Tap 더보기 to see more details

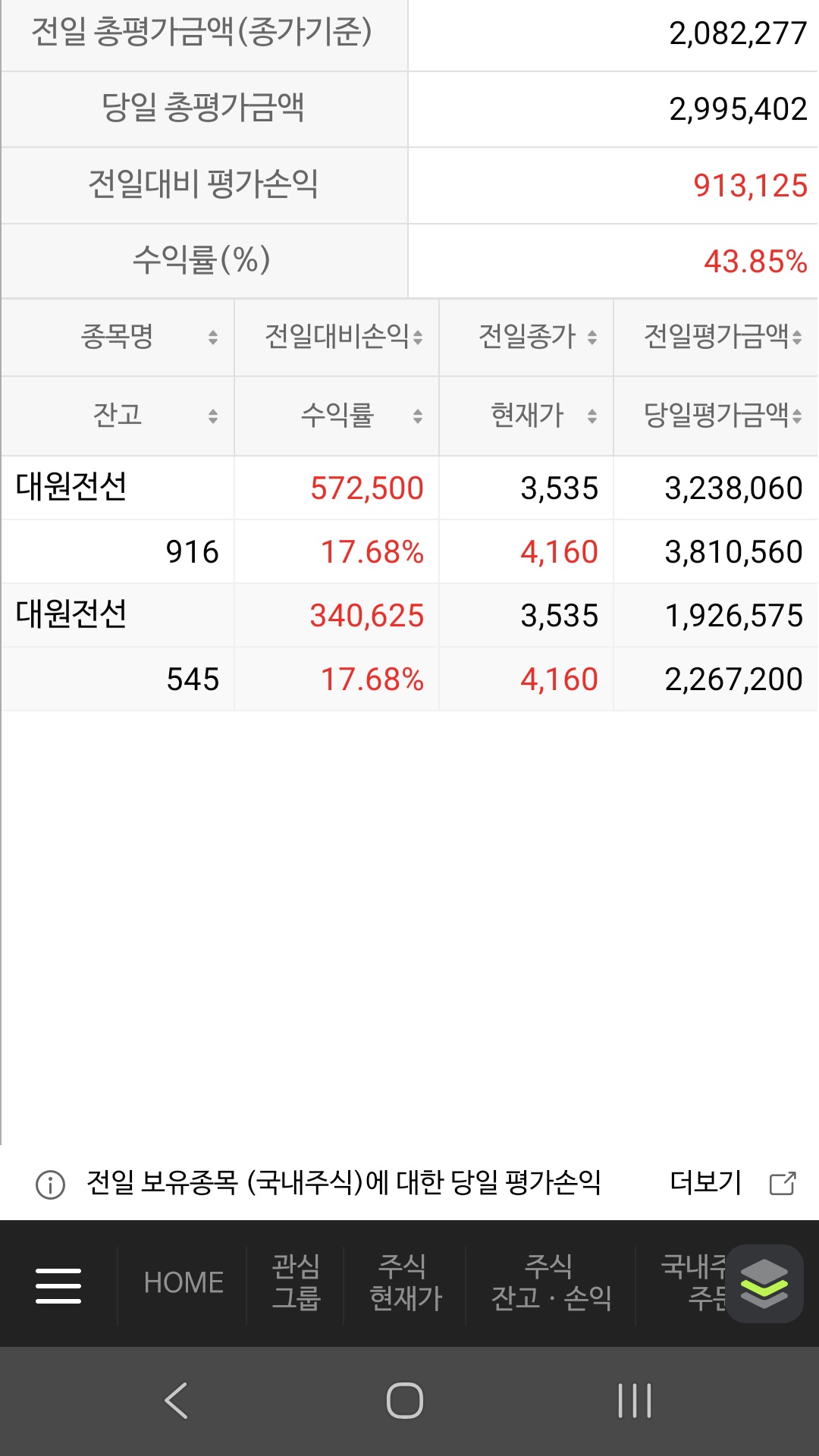click(731, 1182)
